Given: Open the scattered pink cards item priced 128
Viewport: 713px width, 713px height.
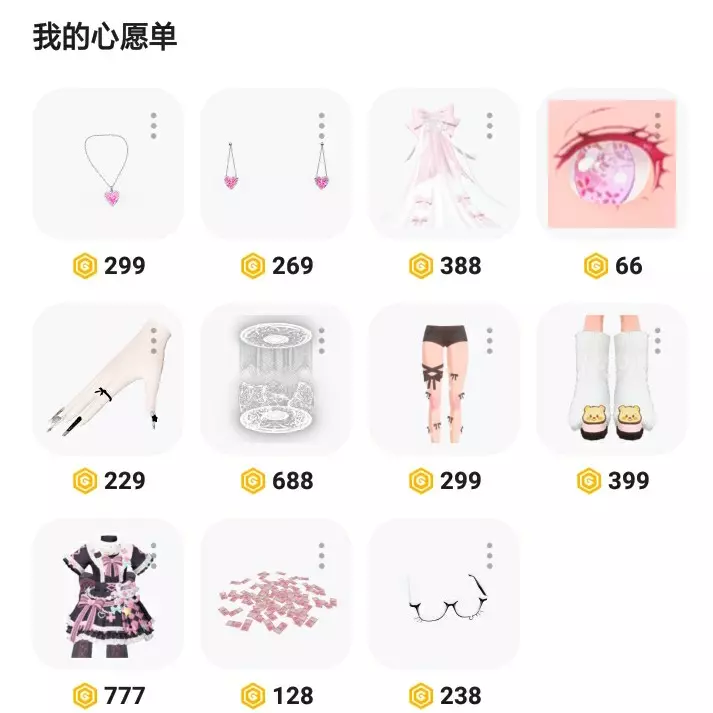Looking at the screenshot, I should pyautogui.click(x=275, y=595).
